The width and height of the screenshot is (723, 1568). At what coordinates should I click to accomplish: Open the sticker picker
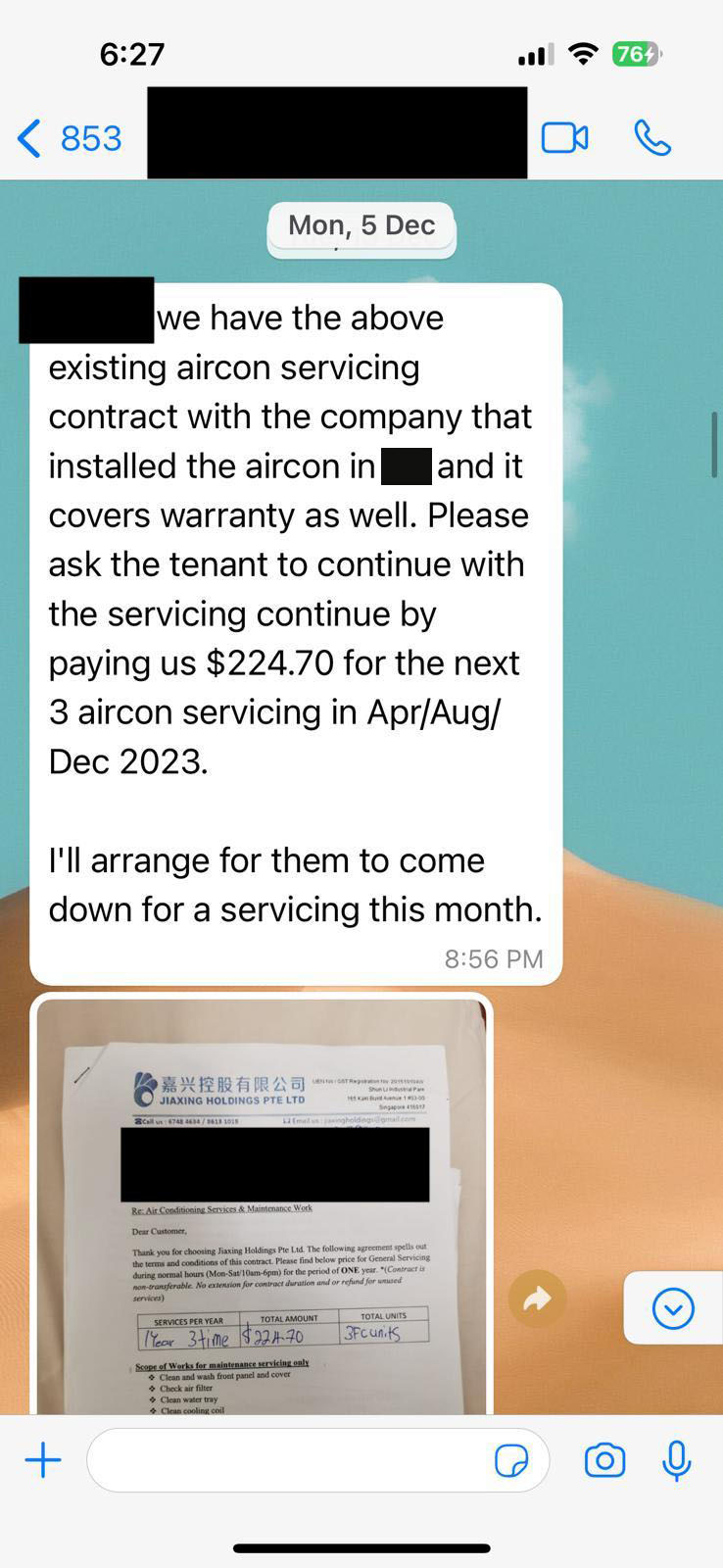coord(511,1460)
